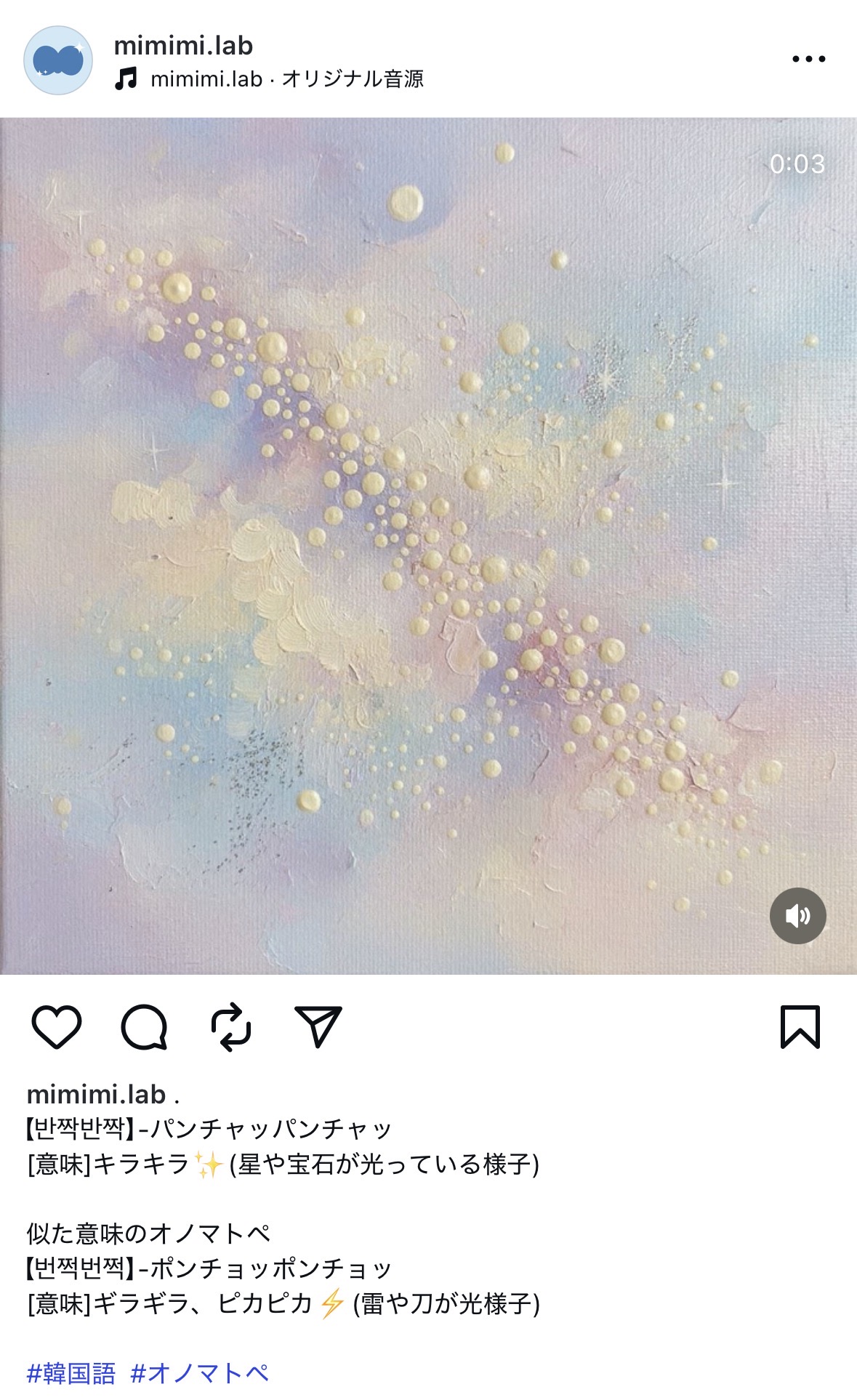The height and width of the screenshot is (1400, 857).
Task: Mute the video sound
Action: [x=797, y=915]
